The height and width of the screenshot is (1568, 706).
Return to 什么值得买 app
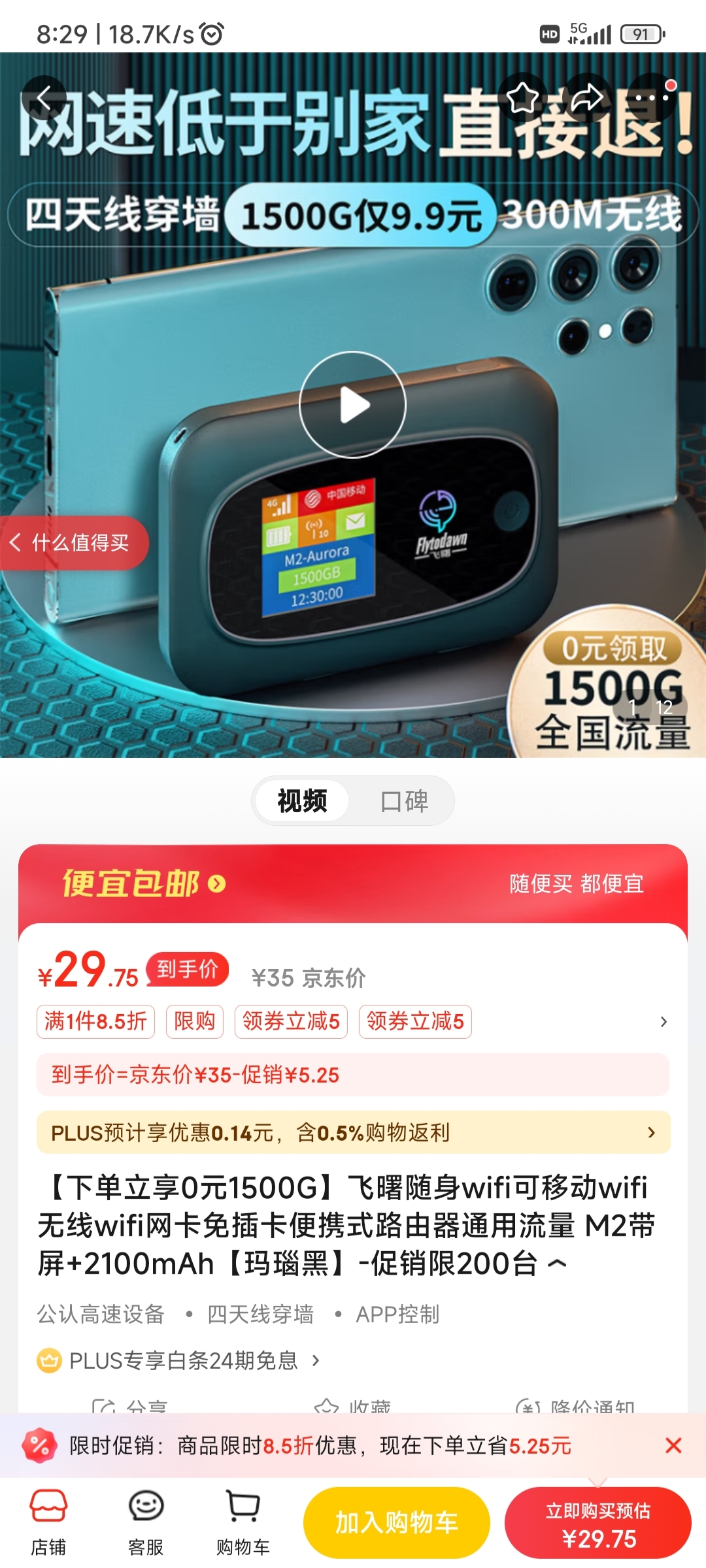(x=72, y=542)
